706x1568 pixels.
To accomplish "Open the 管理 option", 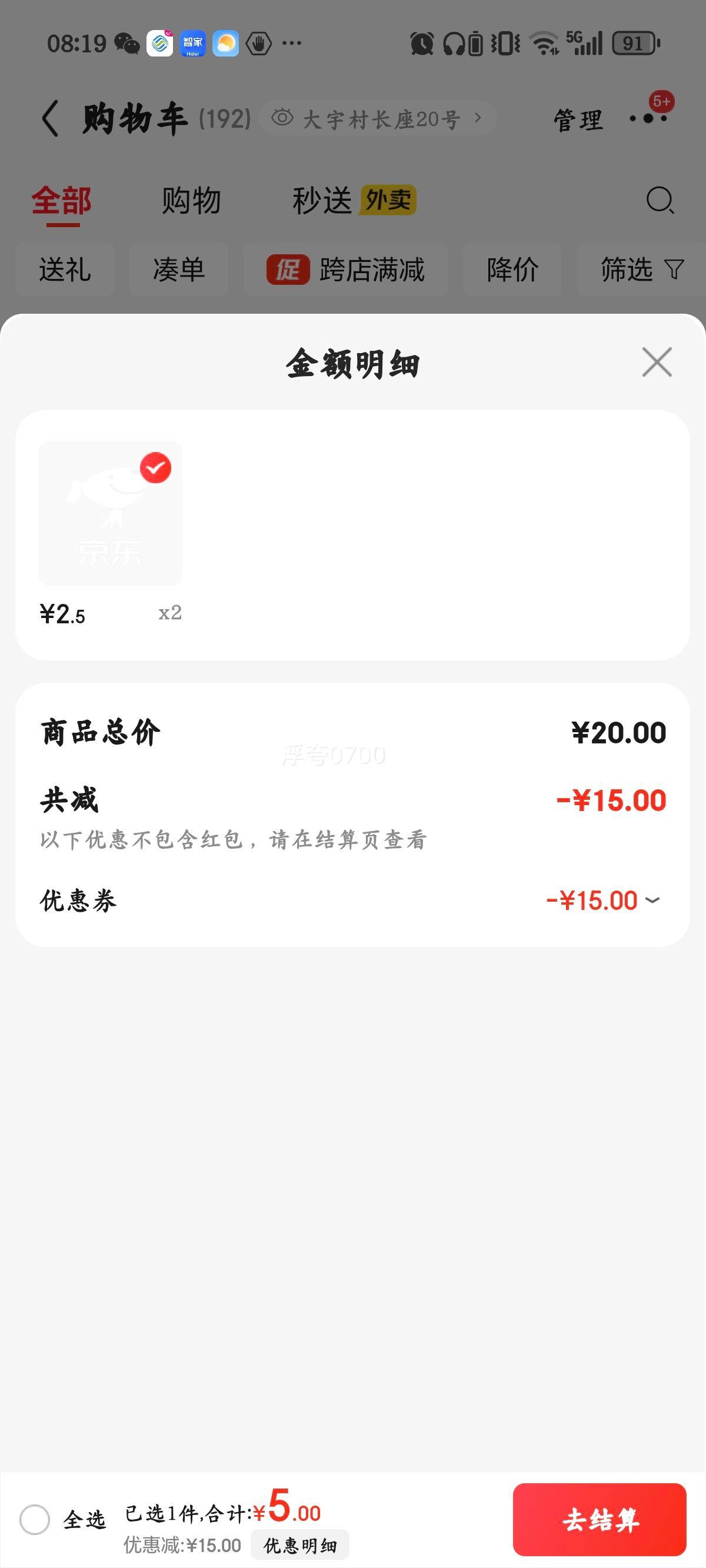I will click(x=578, y=119).
